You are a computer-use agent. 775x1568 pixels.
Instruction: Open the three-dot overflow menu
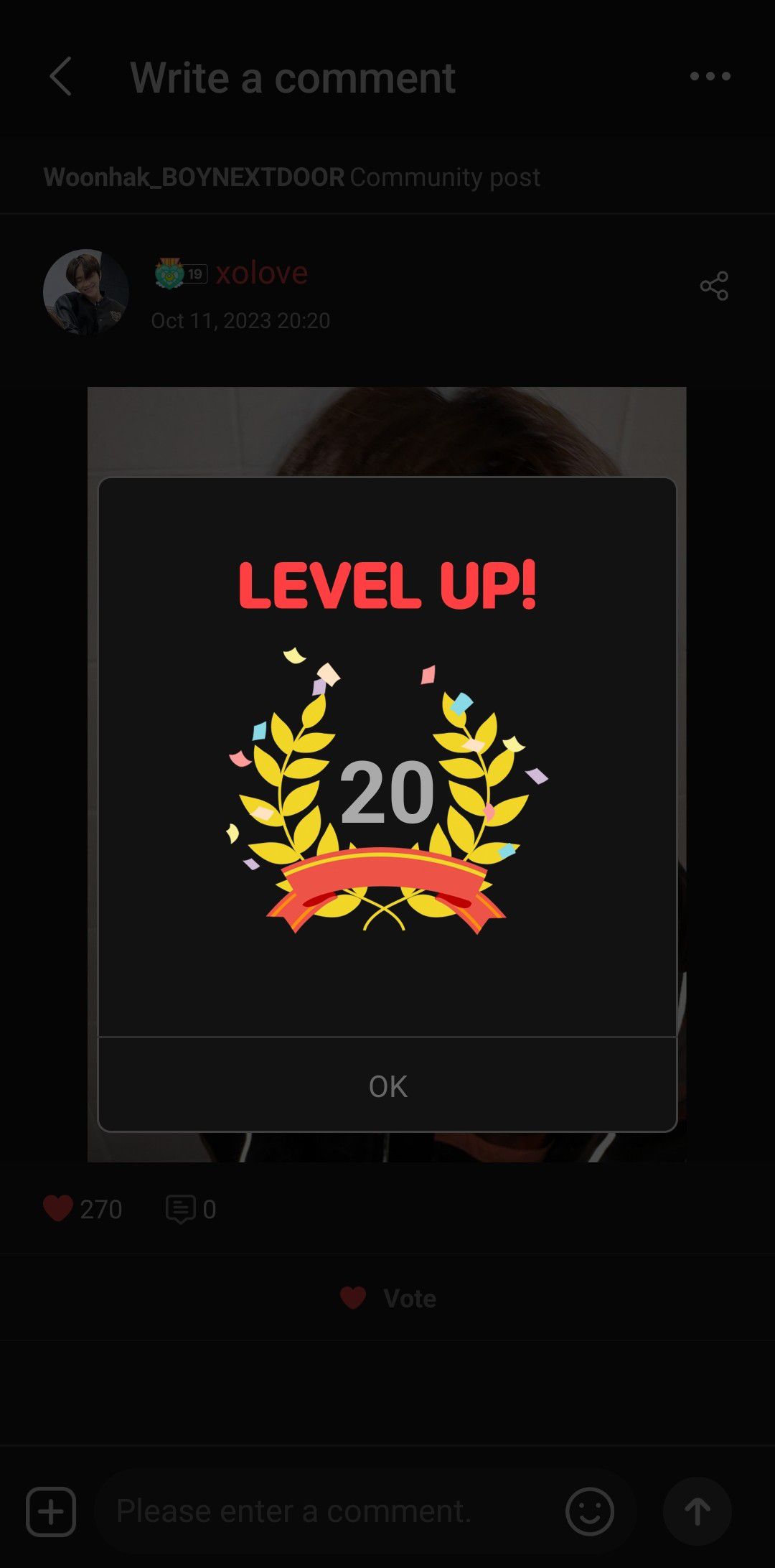(x=710, y=76)
